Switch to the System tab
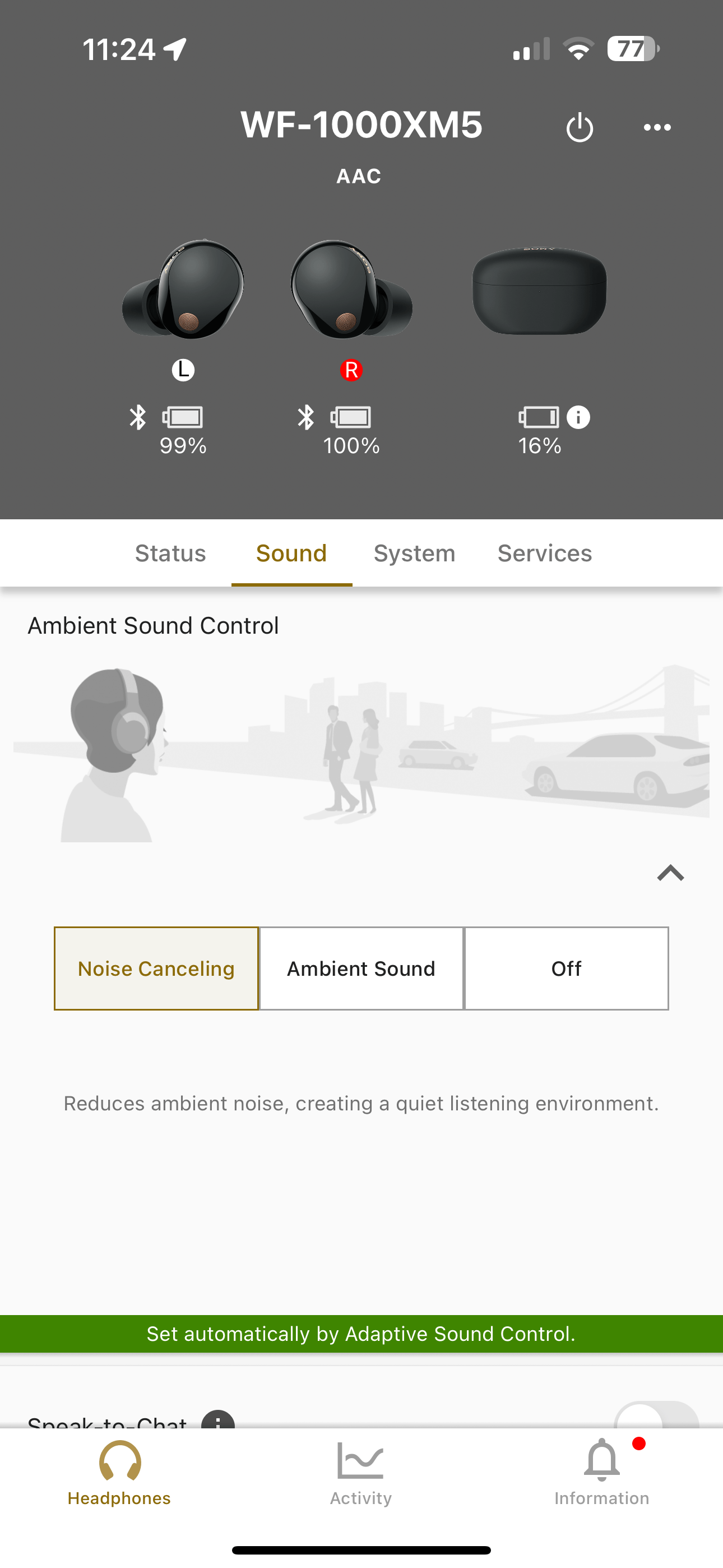 tap(414, 554)
